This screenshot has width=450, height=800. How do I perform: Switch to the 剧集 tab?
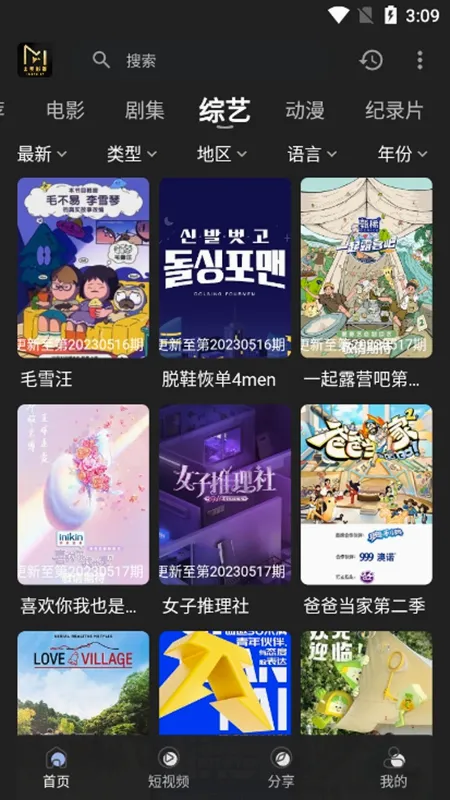(144, 110)
